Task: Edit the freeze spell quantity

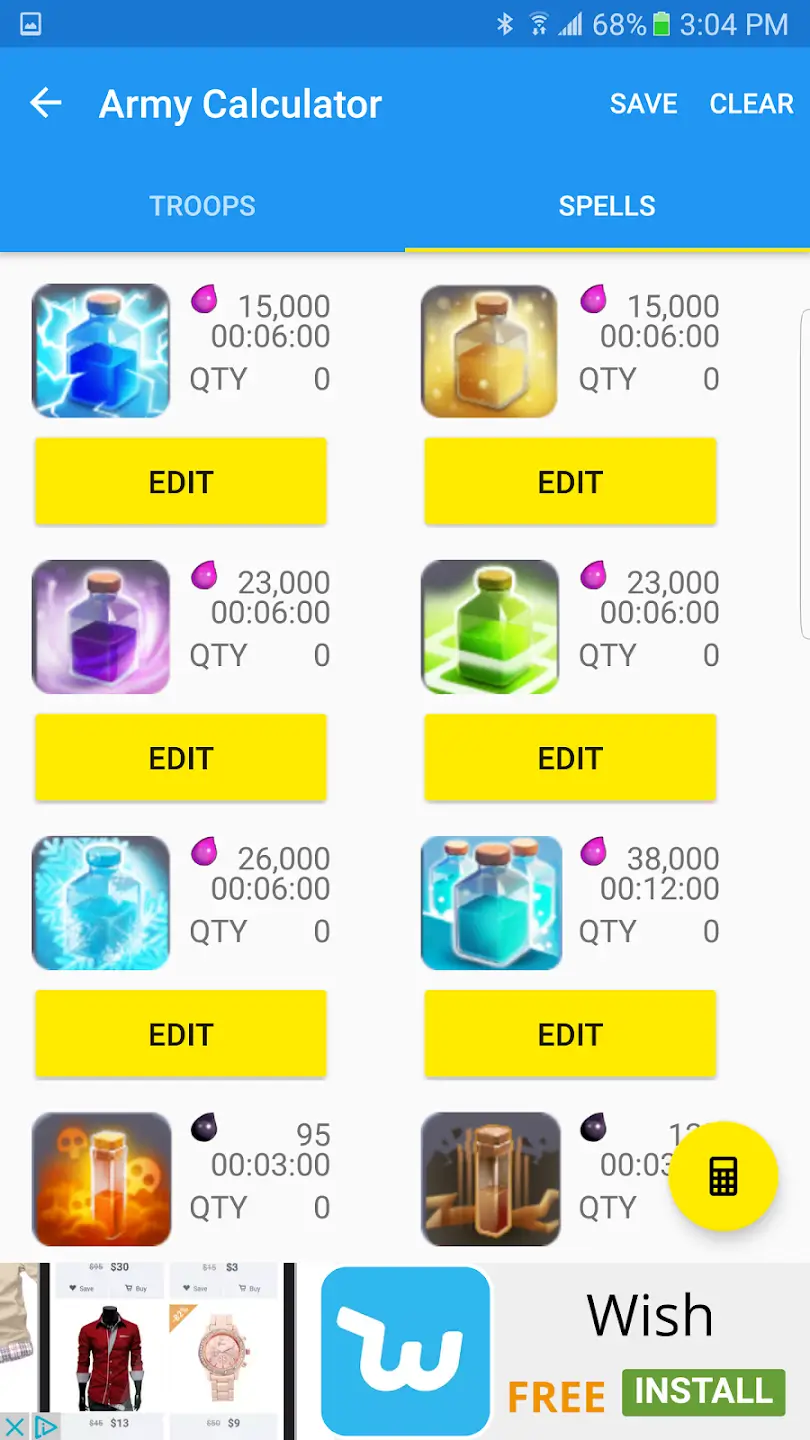Action: (181, 1034)
